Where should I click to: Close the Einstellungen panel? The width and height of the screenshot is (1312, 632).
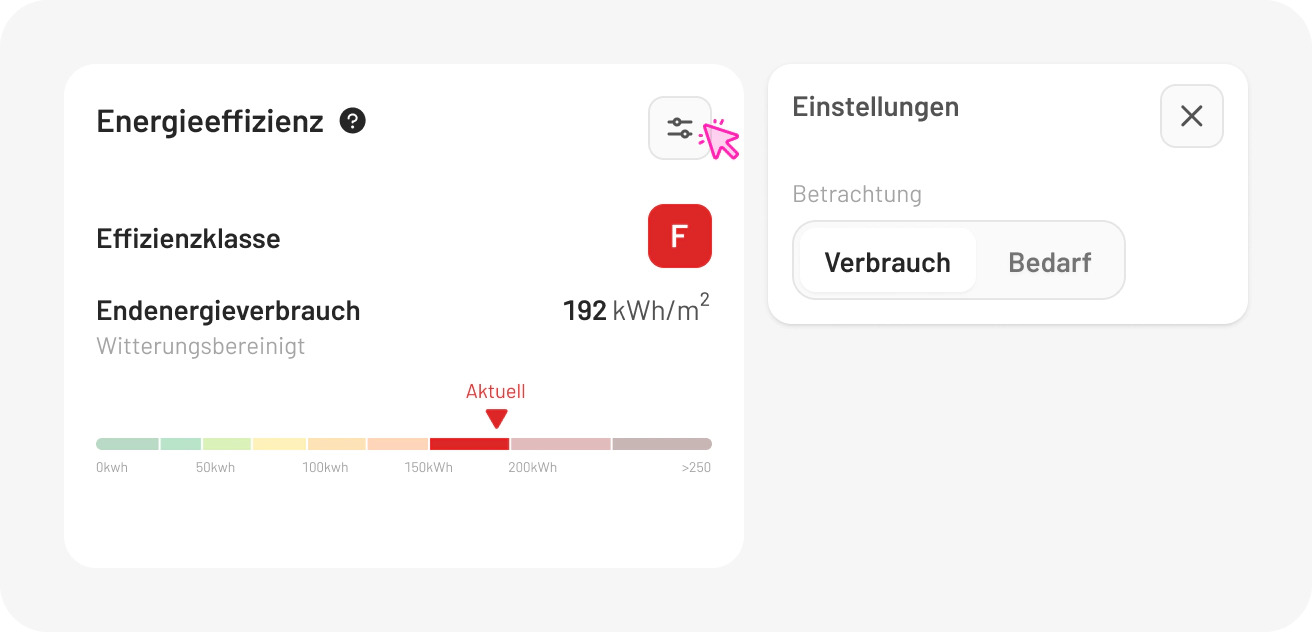coord(1191,116)
